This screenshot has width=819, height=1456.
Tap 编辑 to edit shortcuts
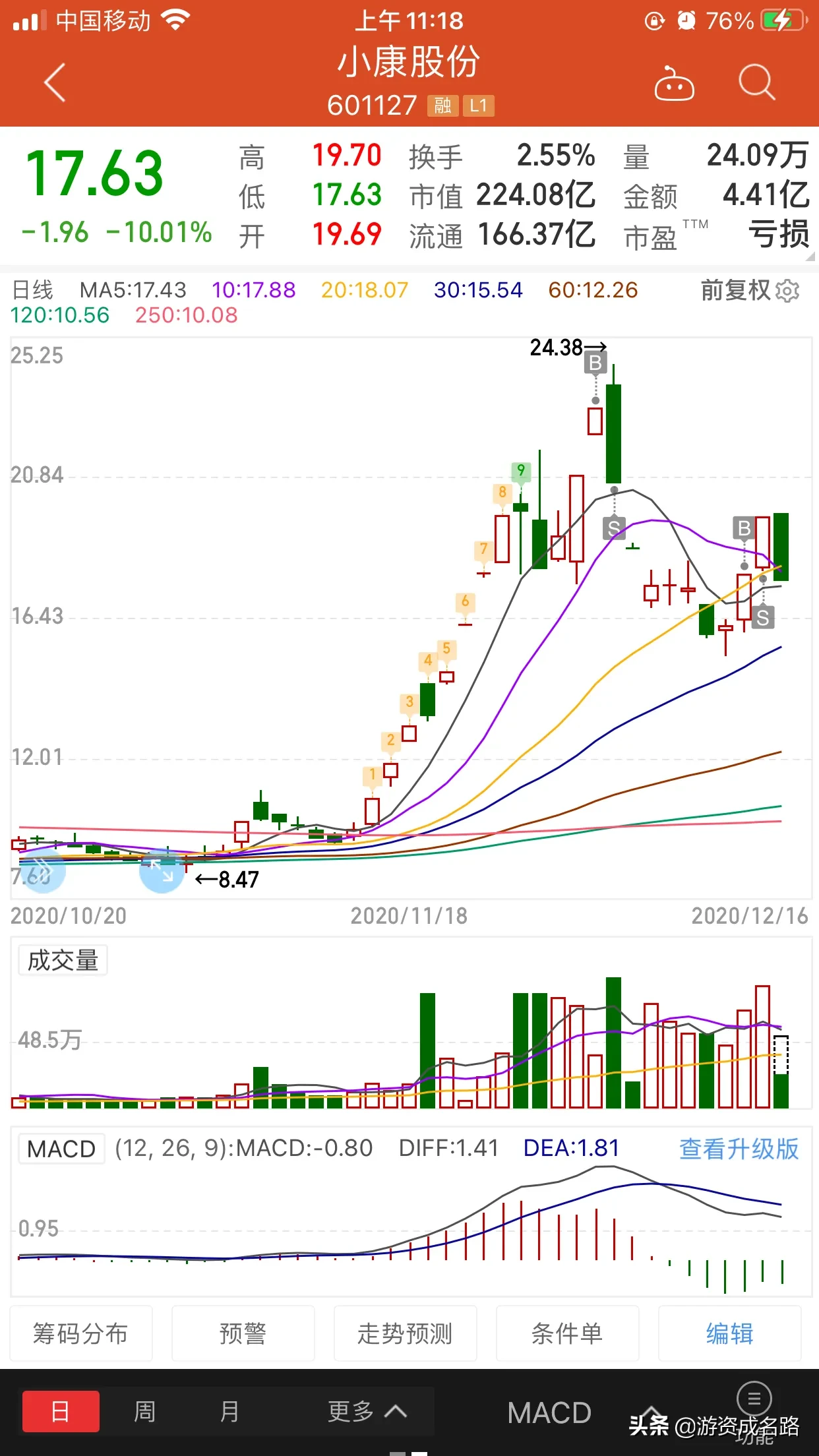click(729, 1333)
